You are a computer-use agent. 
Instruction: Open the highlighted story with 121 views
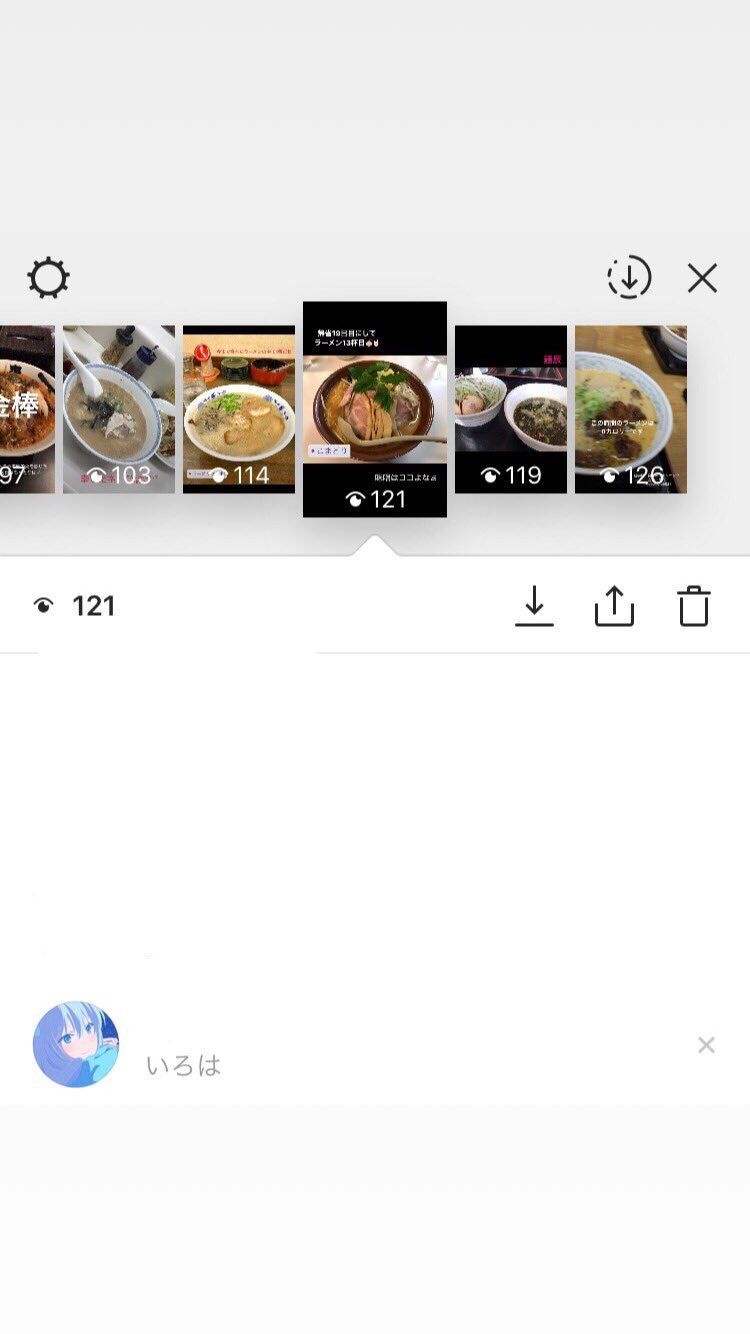click(375, 408)
